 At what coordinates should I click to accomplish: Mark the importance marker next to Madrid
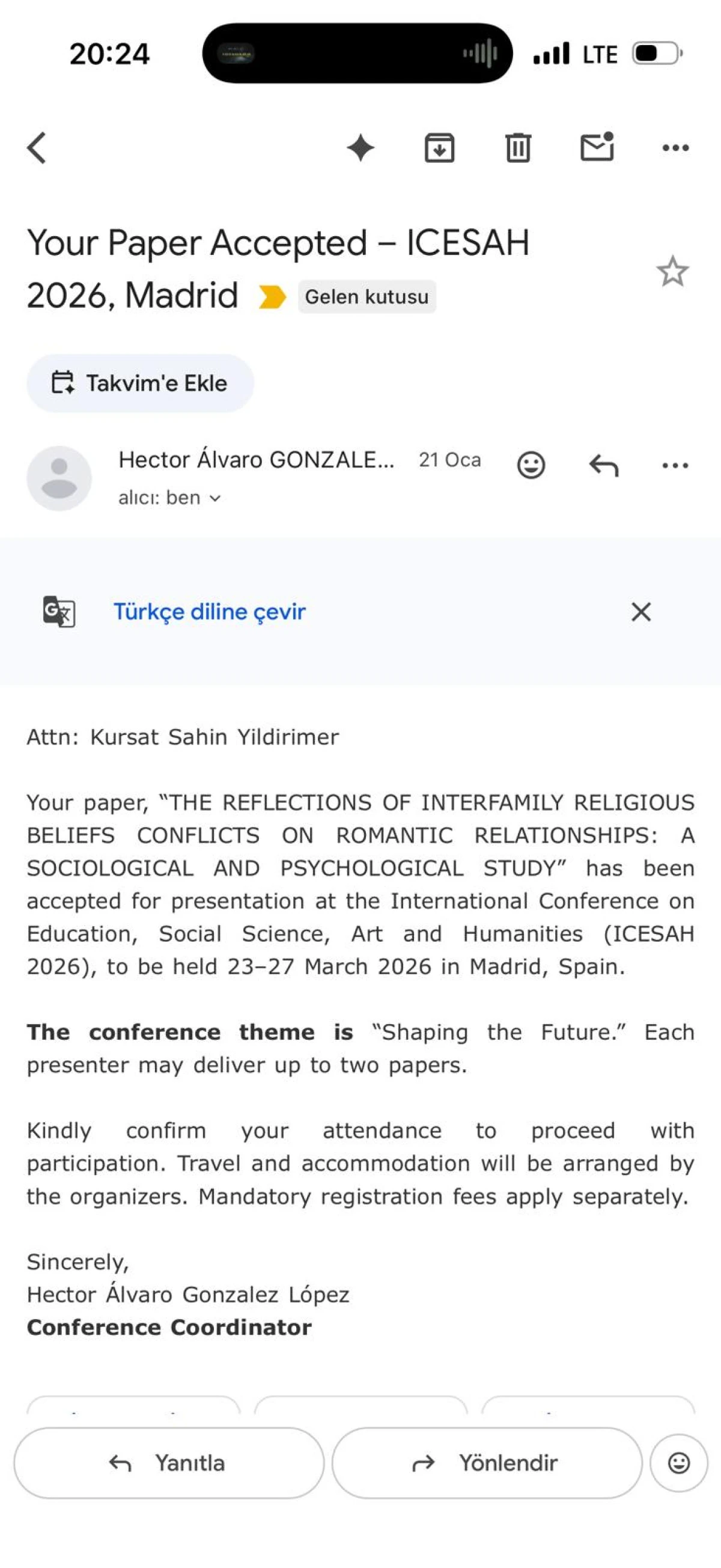(272, 297)
